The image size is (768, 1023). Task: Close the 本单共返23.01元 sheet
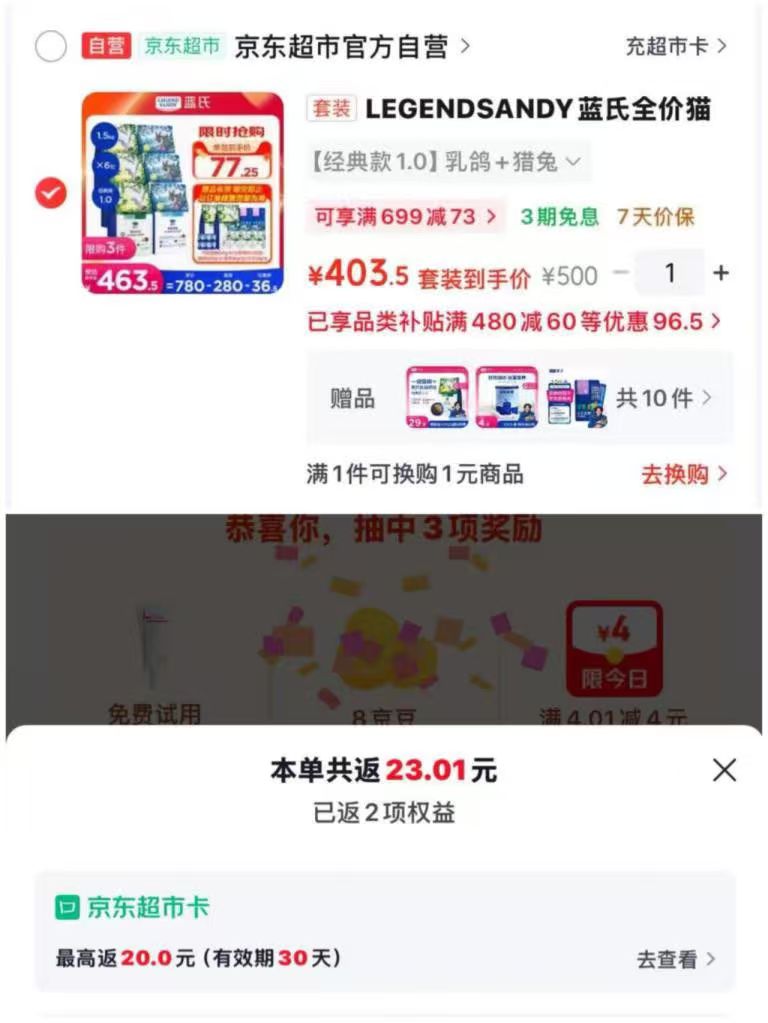tap(724, 771)
